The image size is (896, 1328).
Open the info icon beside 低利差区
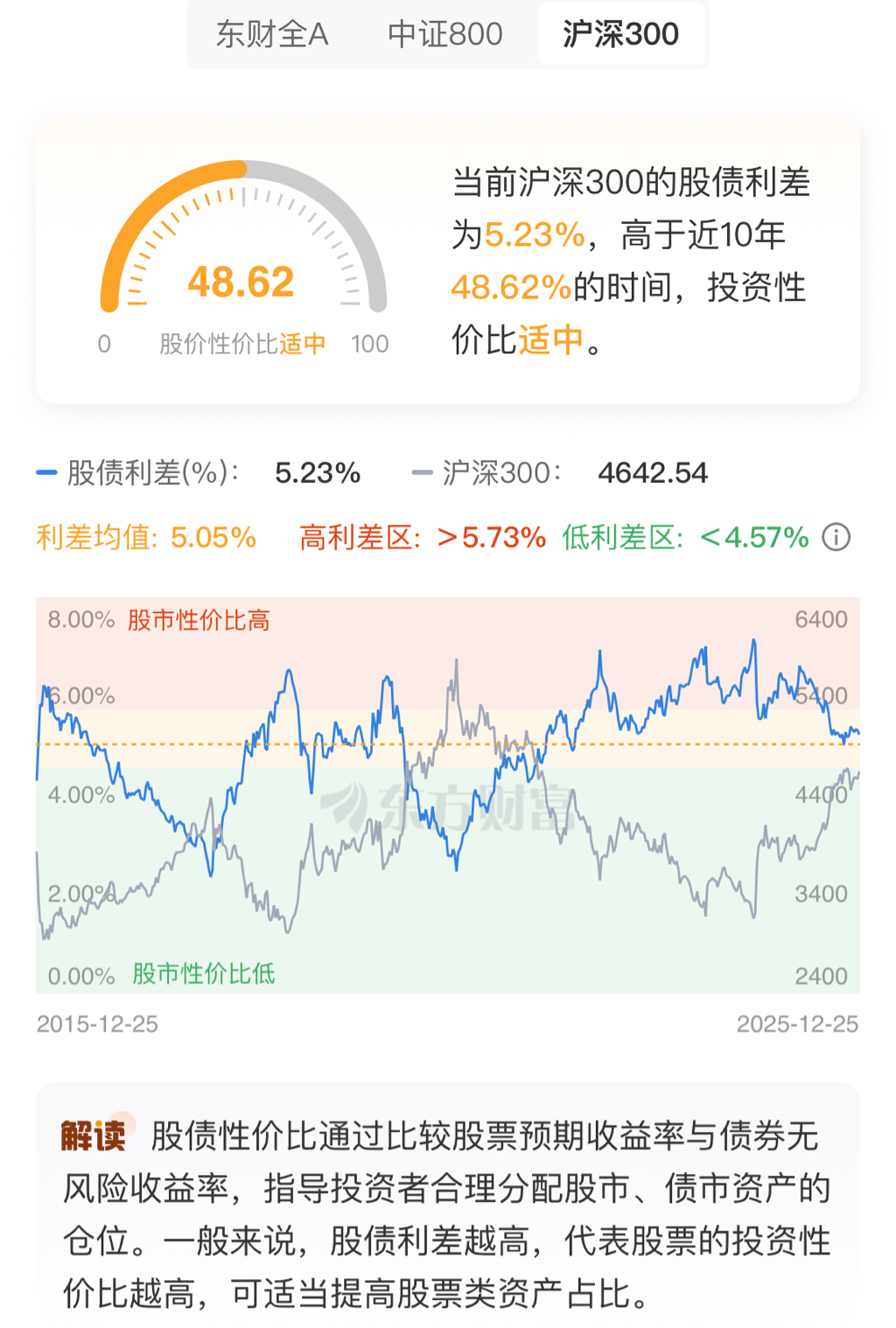tap(836, 537)
